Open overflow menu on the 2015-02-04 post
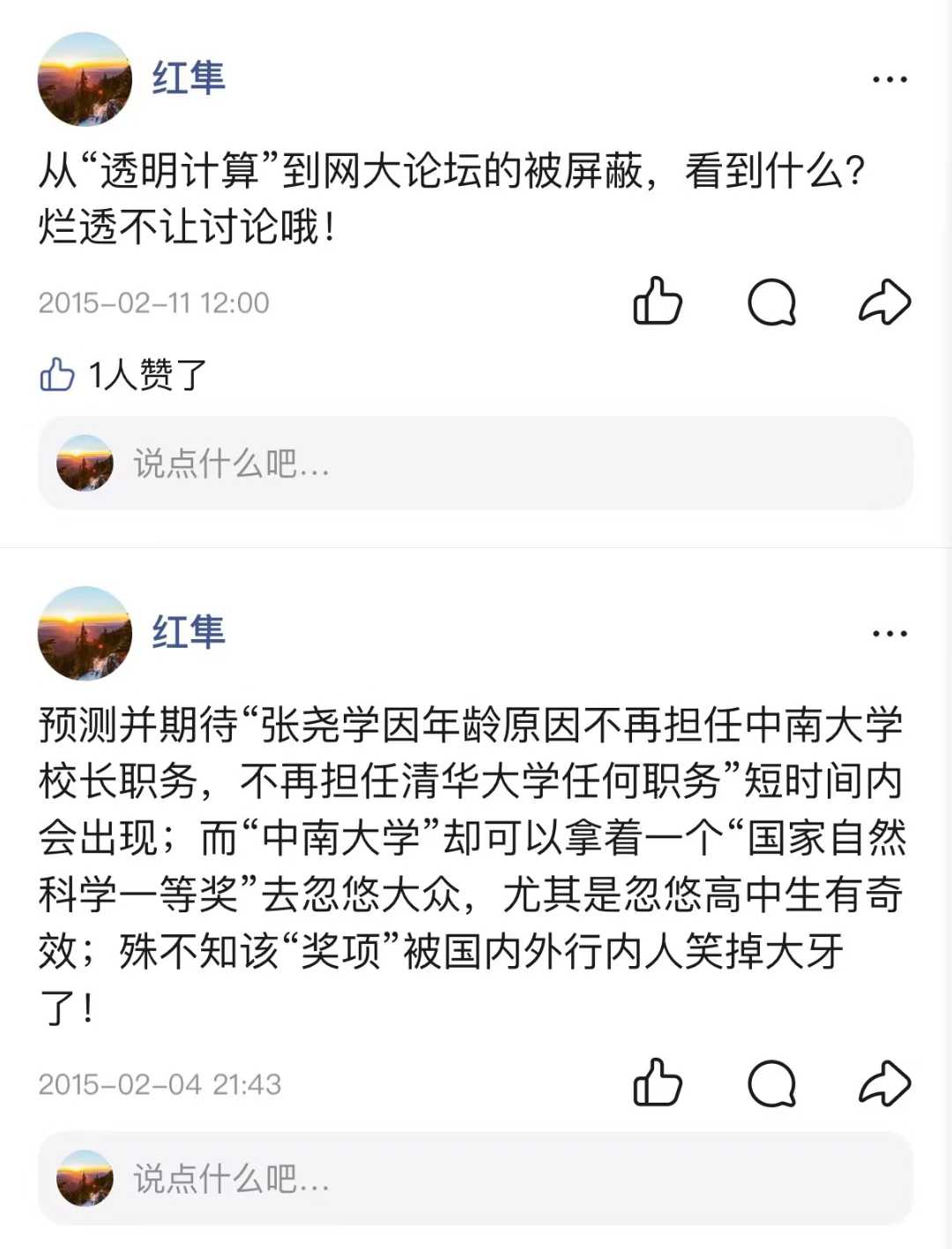Image resolution: width=952 pixels, height=1249 pixels. (889, 634)
